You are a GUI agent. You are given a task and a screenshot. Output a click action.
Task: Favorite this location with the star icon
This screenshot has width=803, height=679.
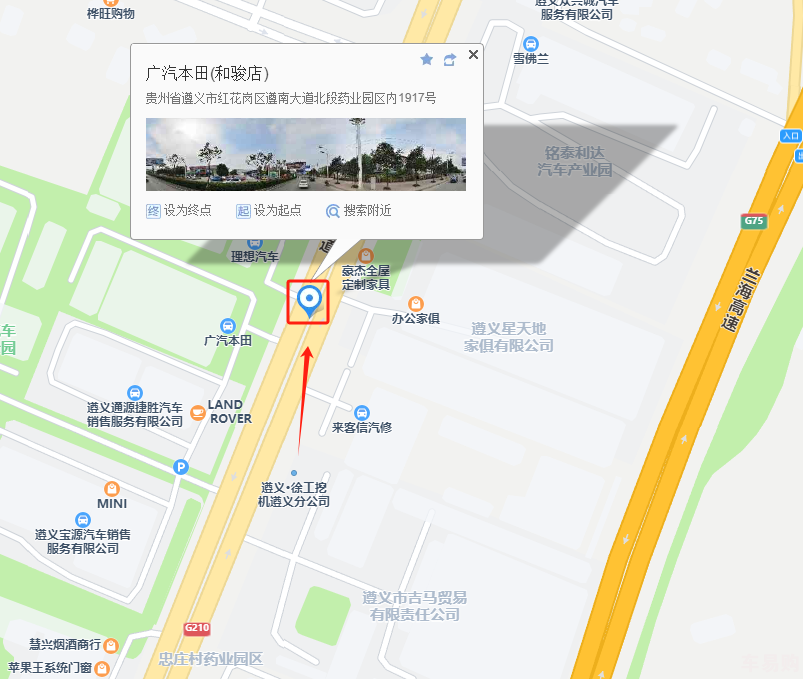(x=427, y=60)
